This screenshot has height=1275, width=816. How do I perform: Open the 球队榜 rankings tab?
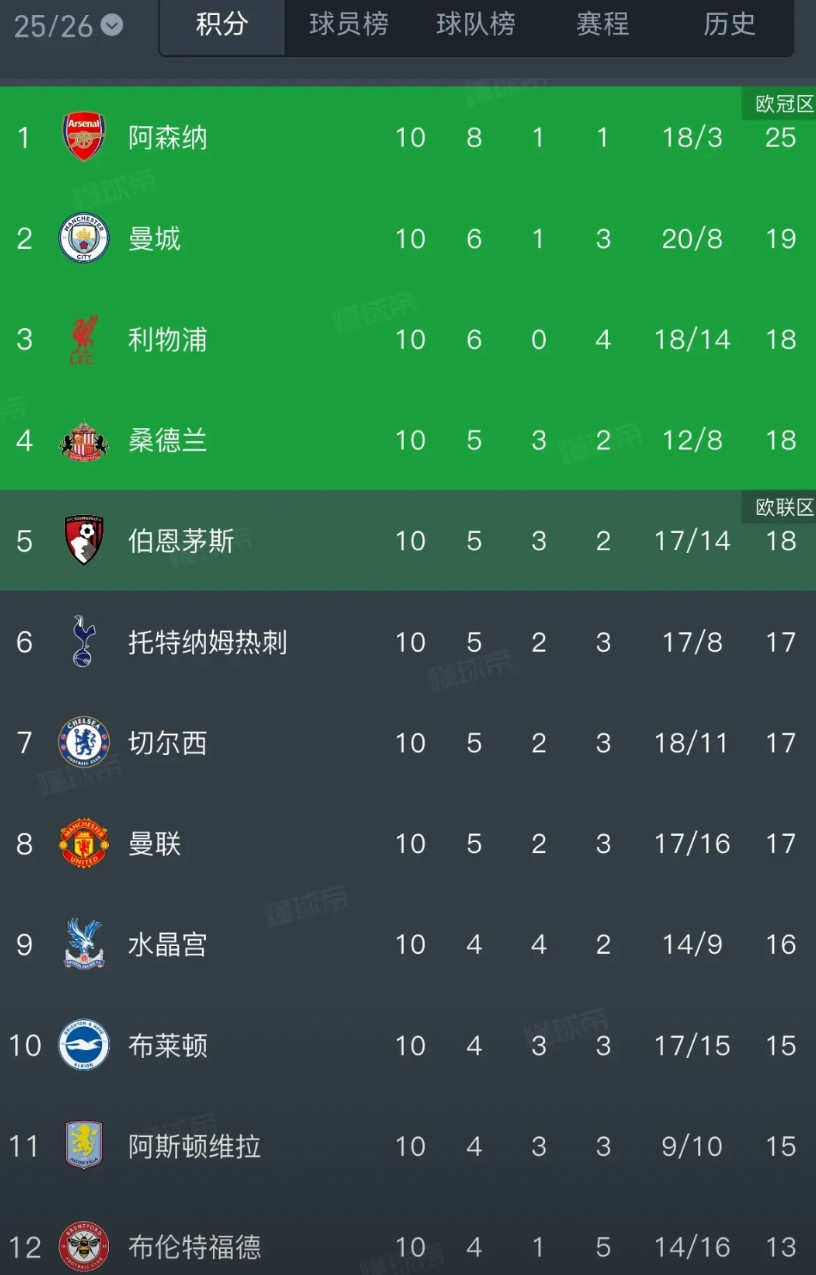click(x=476, y=26)
